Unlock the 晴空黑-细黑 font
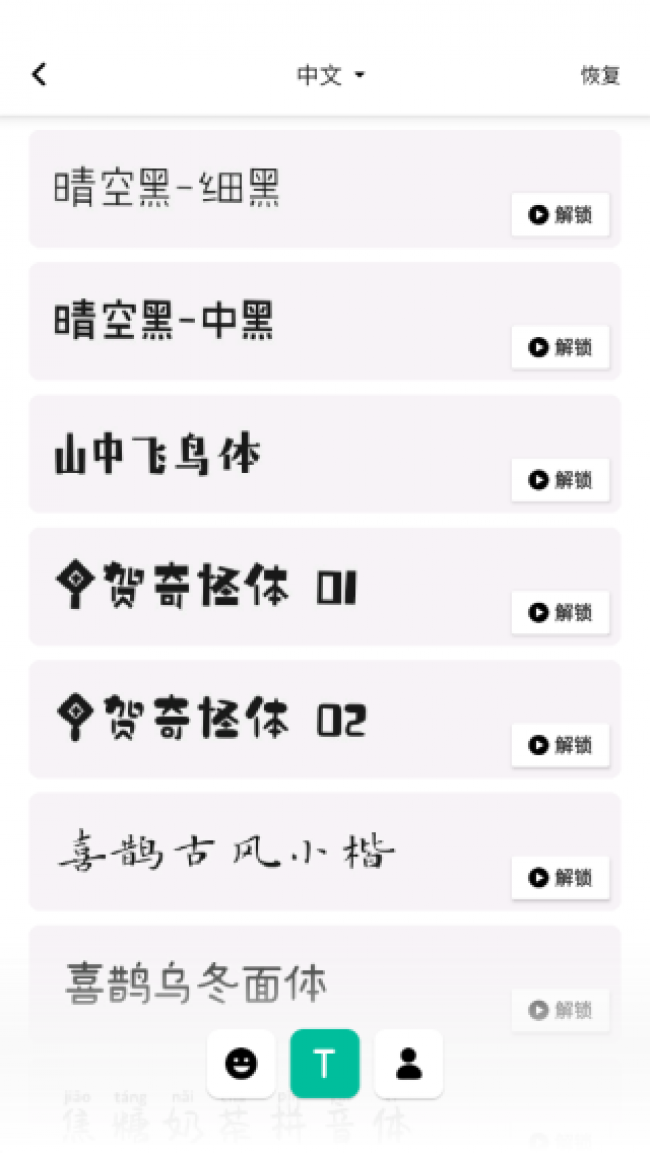This screenshot has width=650, height=1153. point(560,215)
